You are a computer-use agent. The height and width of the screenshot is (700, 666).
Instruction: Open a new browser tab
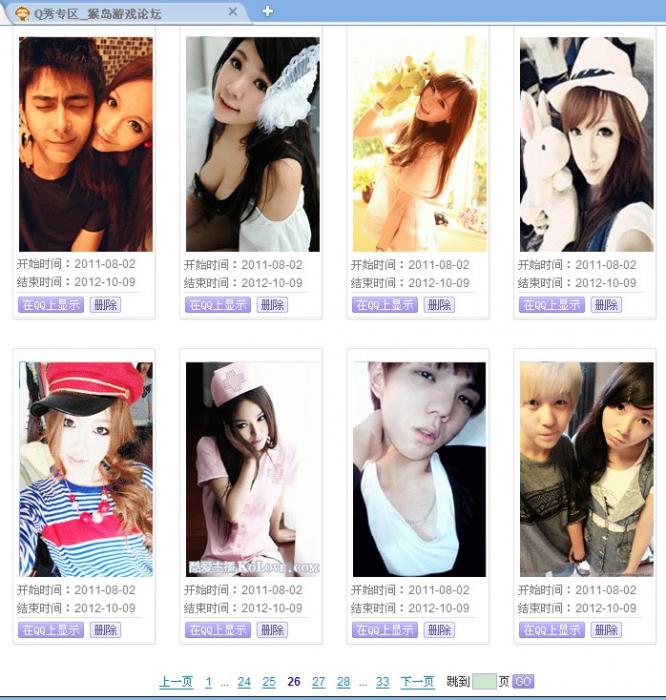tap(267, 11)
